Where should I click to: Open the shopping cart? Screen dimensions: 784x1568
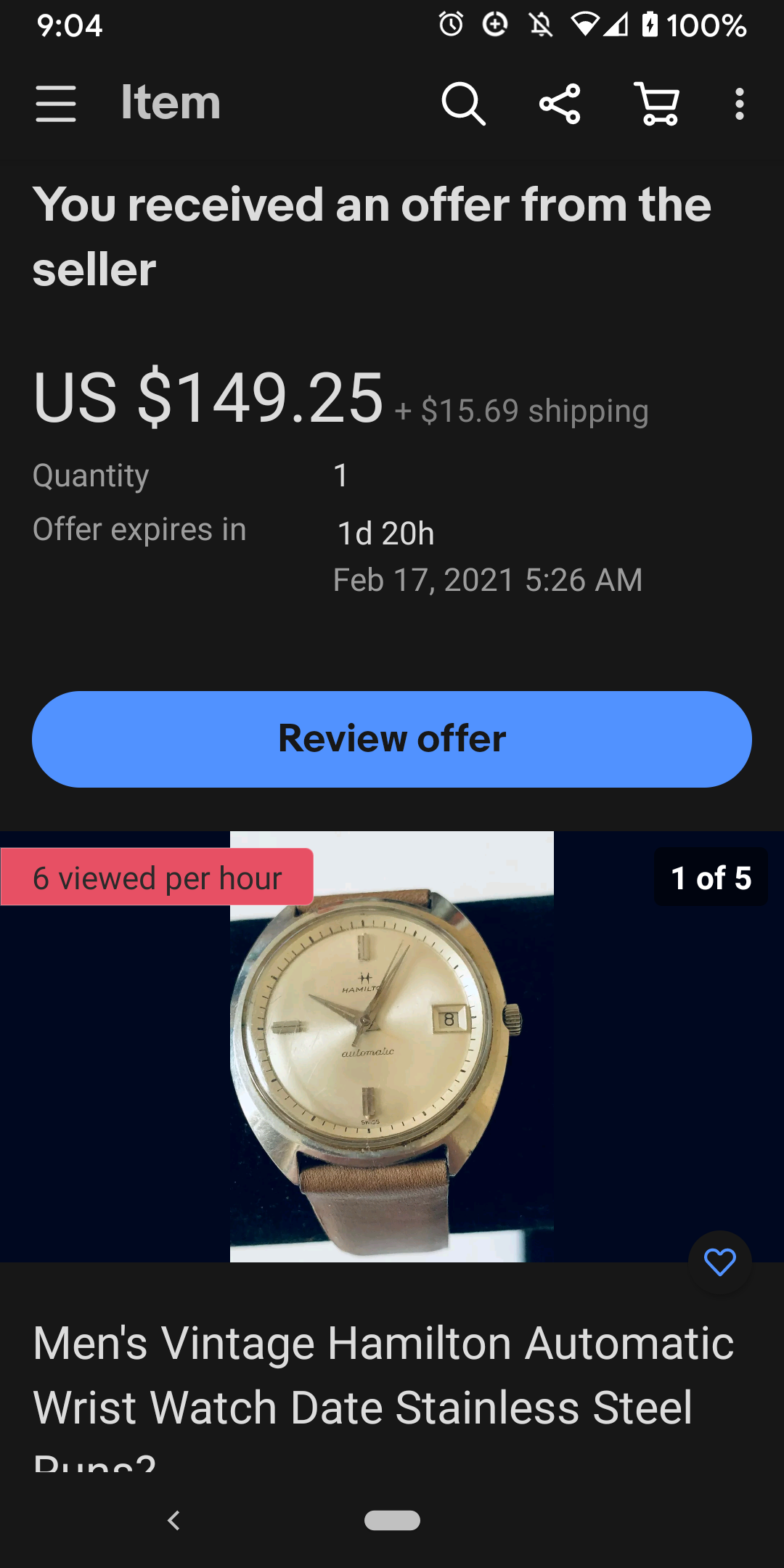657,104
